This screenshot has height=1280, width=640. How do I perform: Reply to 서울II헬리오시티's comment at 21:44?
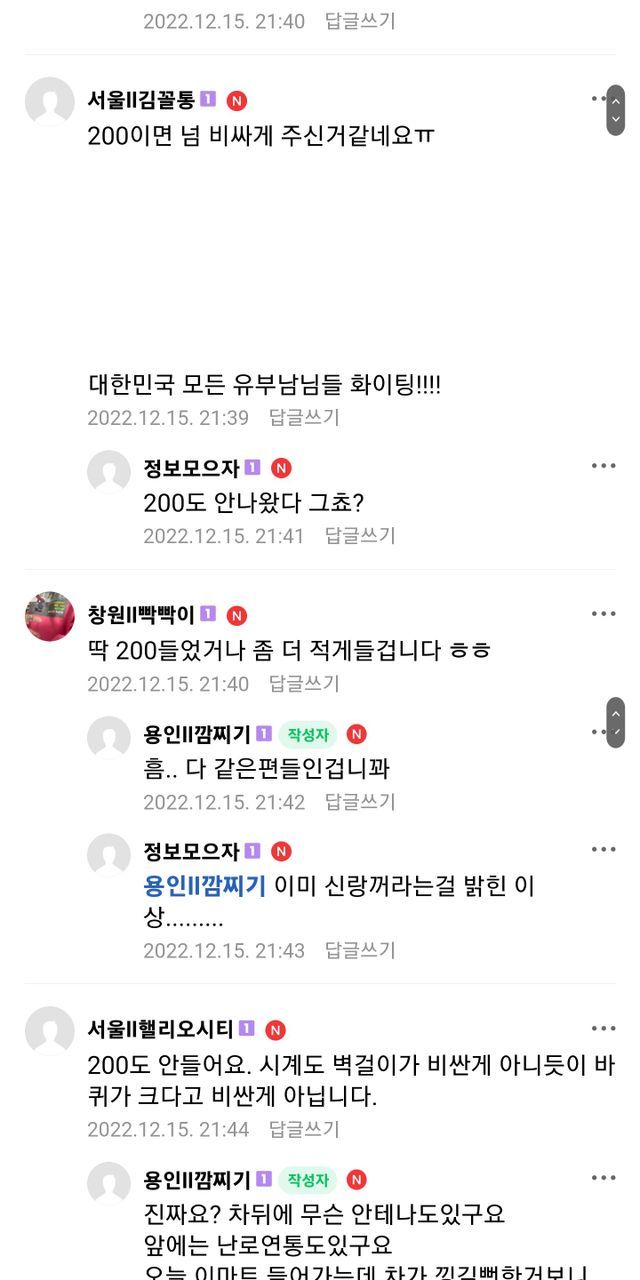coord(304,1129)
